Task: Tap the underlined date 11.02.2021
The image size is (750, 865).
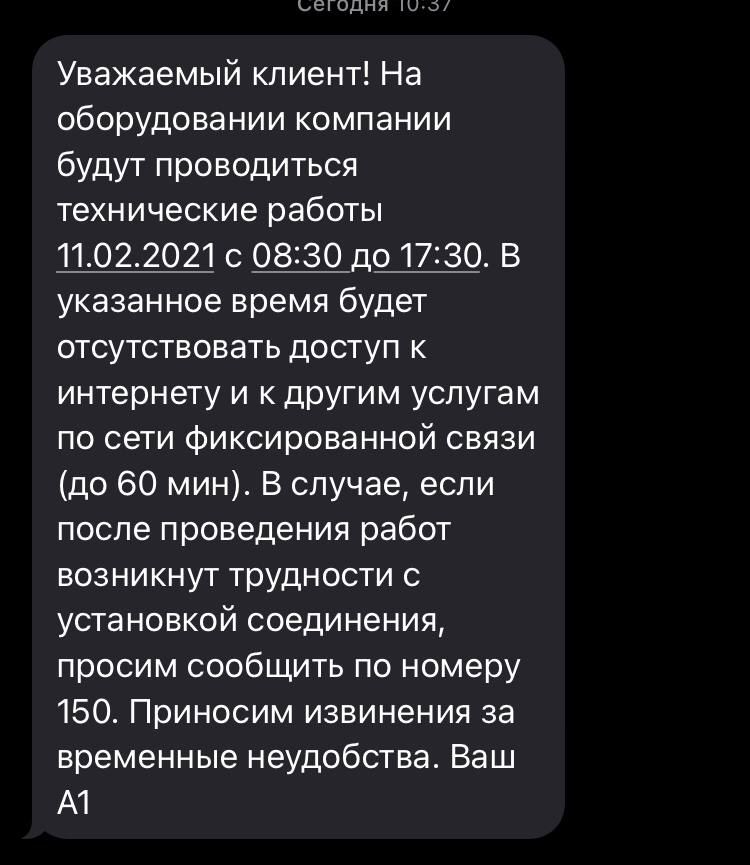Action: tap(136, 256)
